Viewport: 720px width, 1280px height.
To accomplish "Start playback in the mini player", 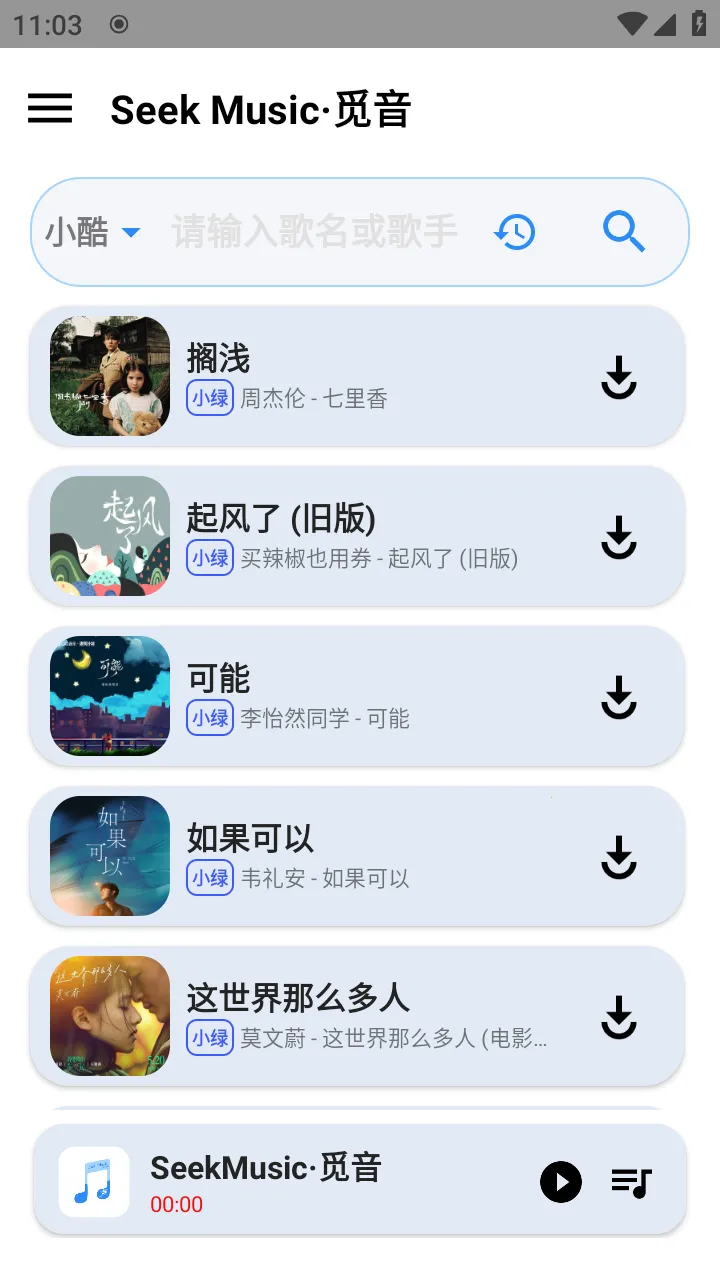I will (x=561, y=1182).
